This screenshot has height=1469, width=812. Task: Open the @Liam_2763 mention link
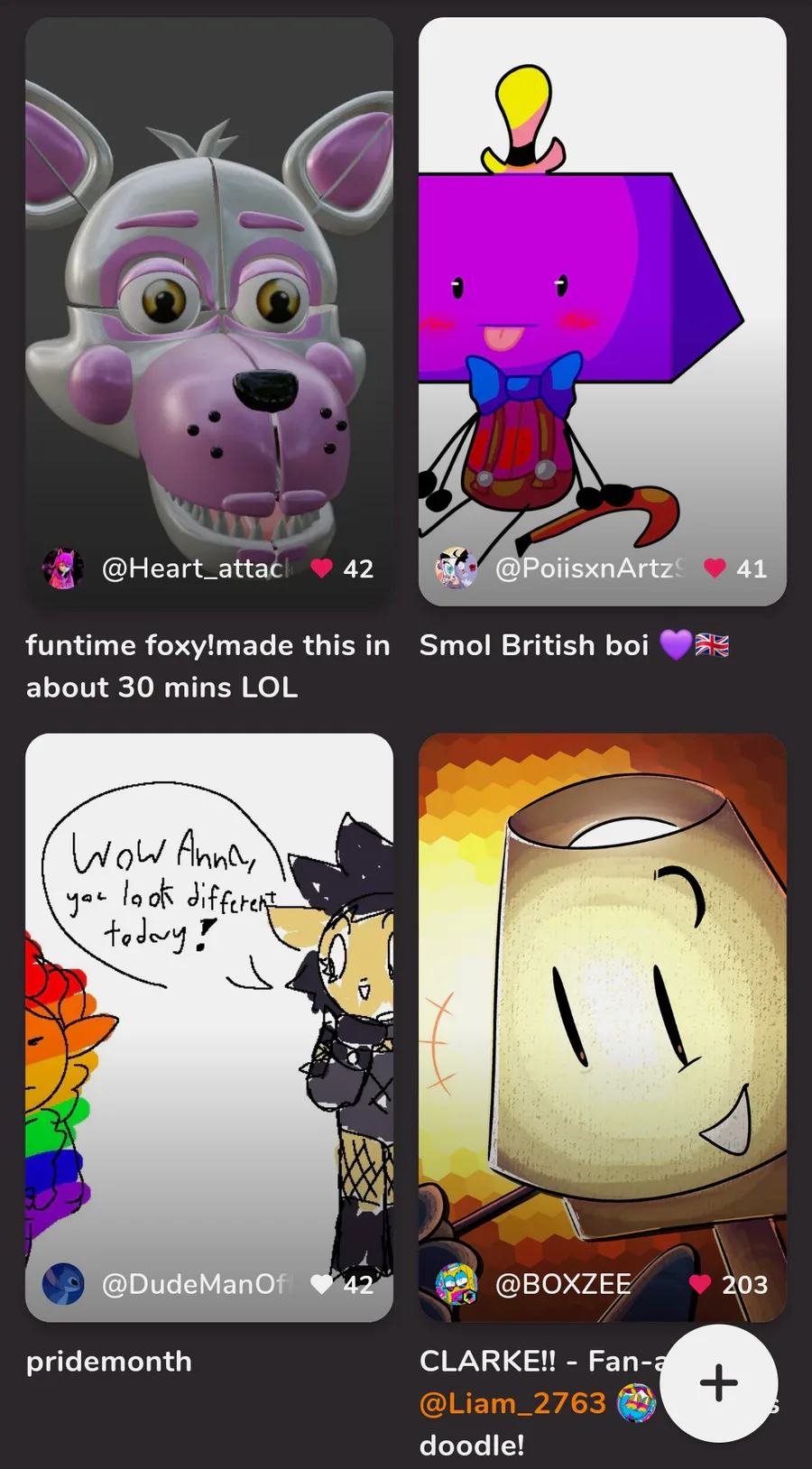(512, 1403)
